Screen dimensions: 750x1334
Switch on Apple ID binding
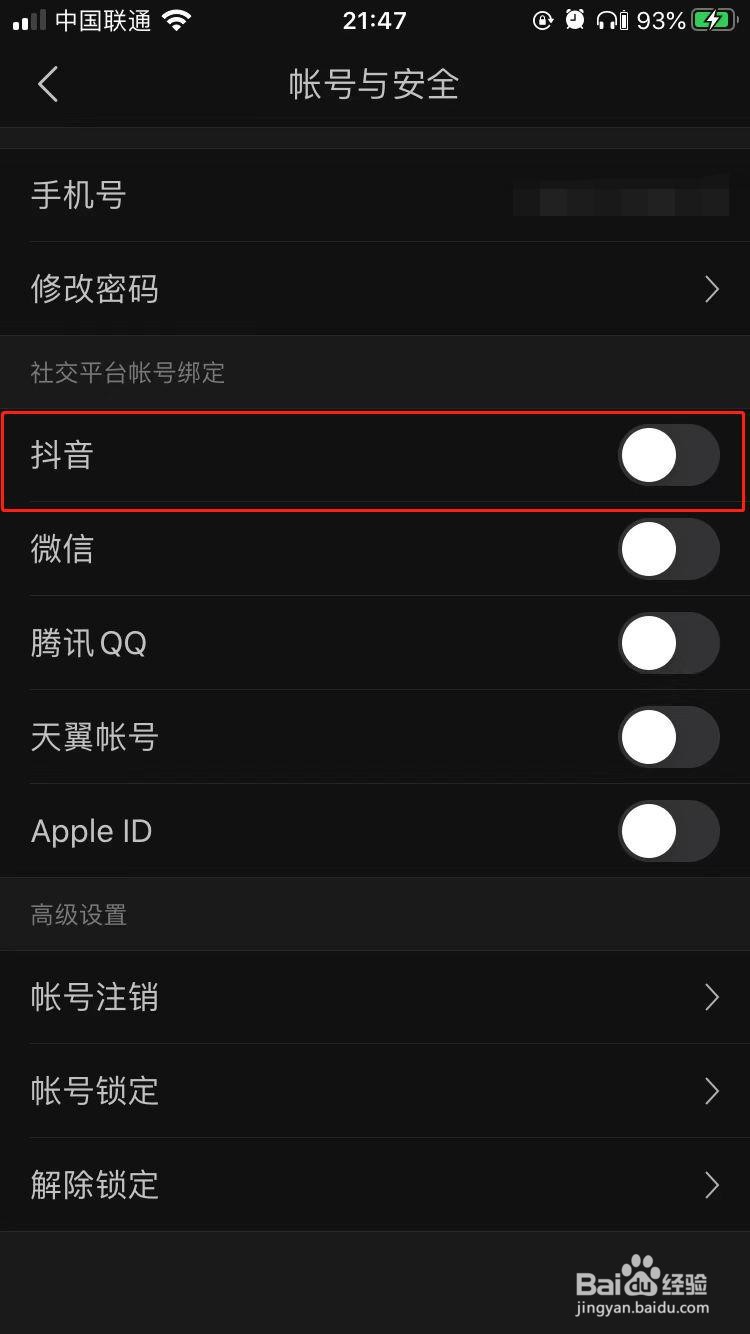pos(669,831)
